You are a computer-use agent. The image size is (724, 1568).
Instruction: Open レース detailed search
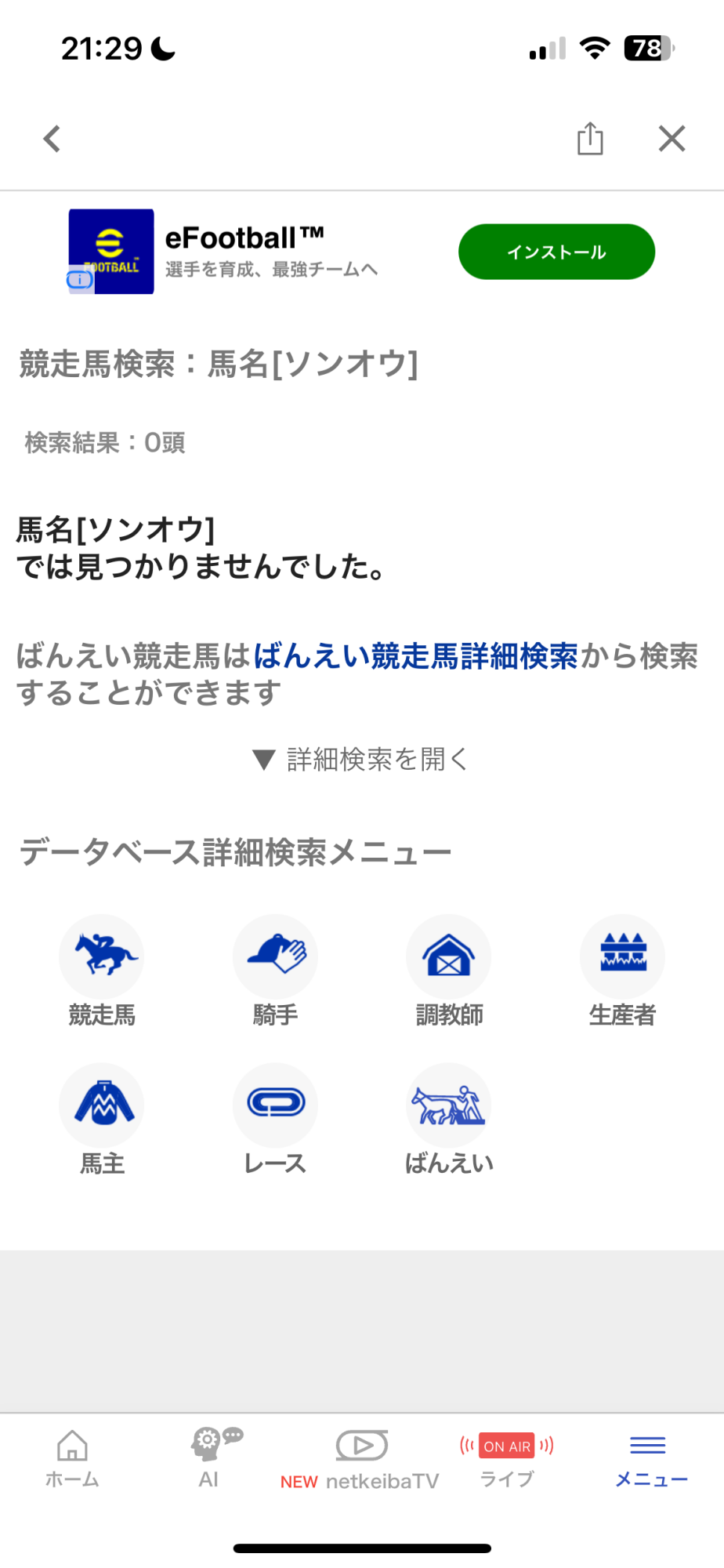[275, 1119]
